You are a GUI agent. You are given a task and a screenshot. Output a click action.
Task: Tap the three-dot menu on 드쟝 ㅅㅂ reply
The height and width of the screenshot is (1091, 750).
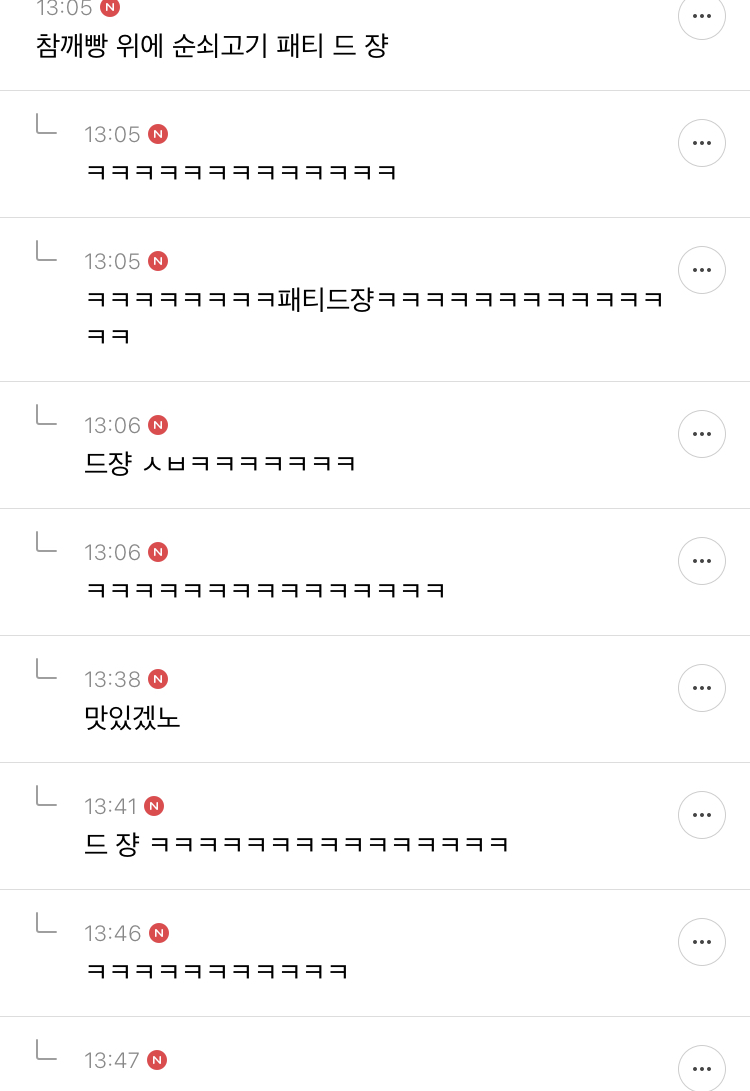[702, 434]
